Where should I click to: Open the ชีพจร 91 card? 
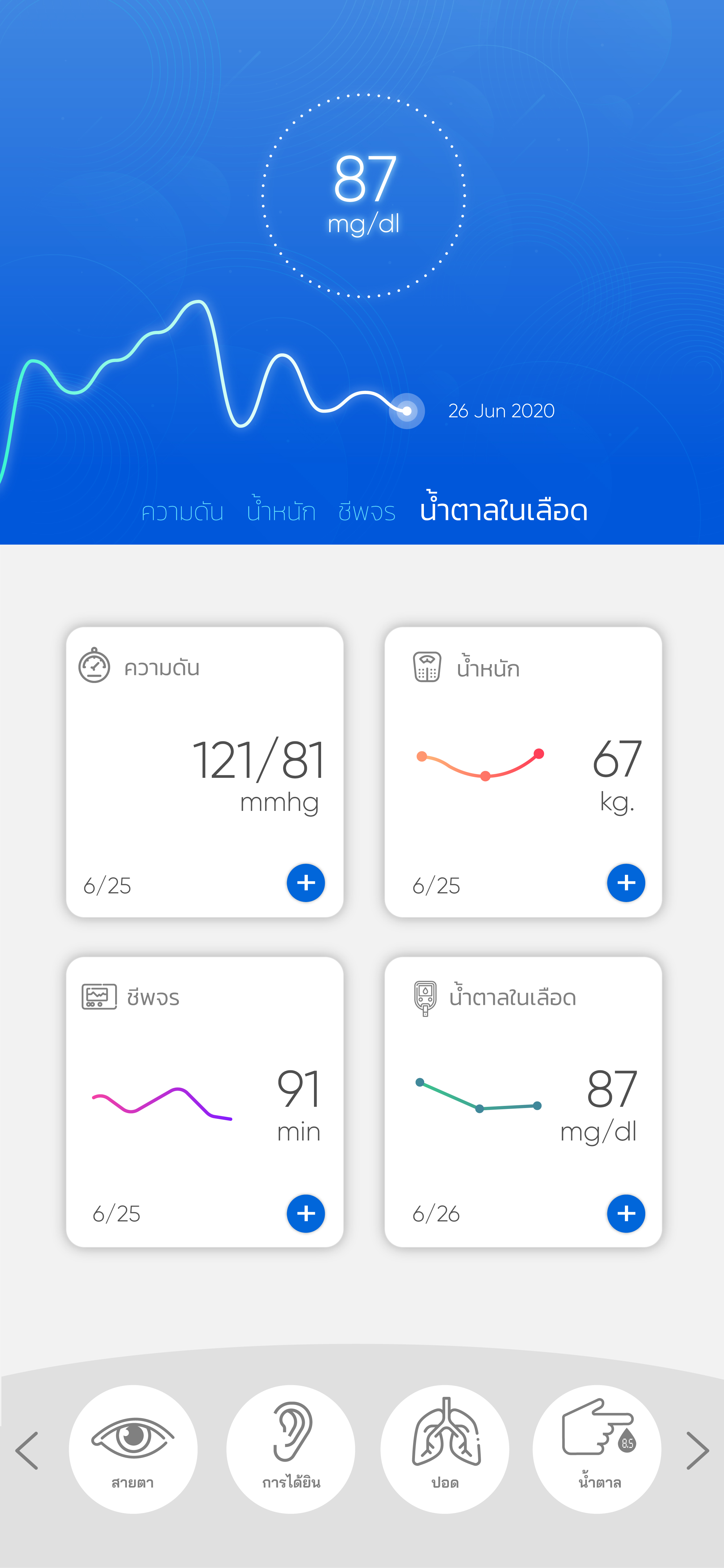[204, 1102]
